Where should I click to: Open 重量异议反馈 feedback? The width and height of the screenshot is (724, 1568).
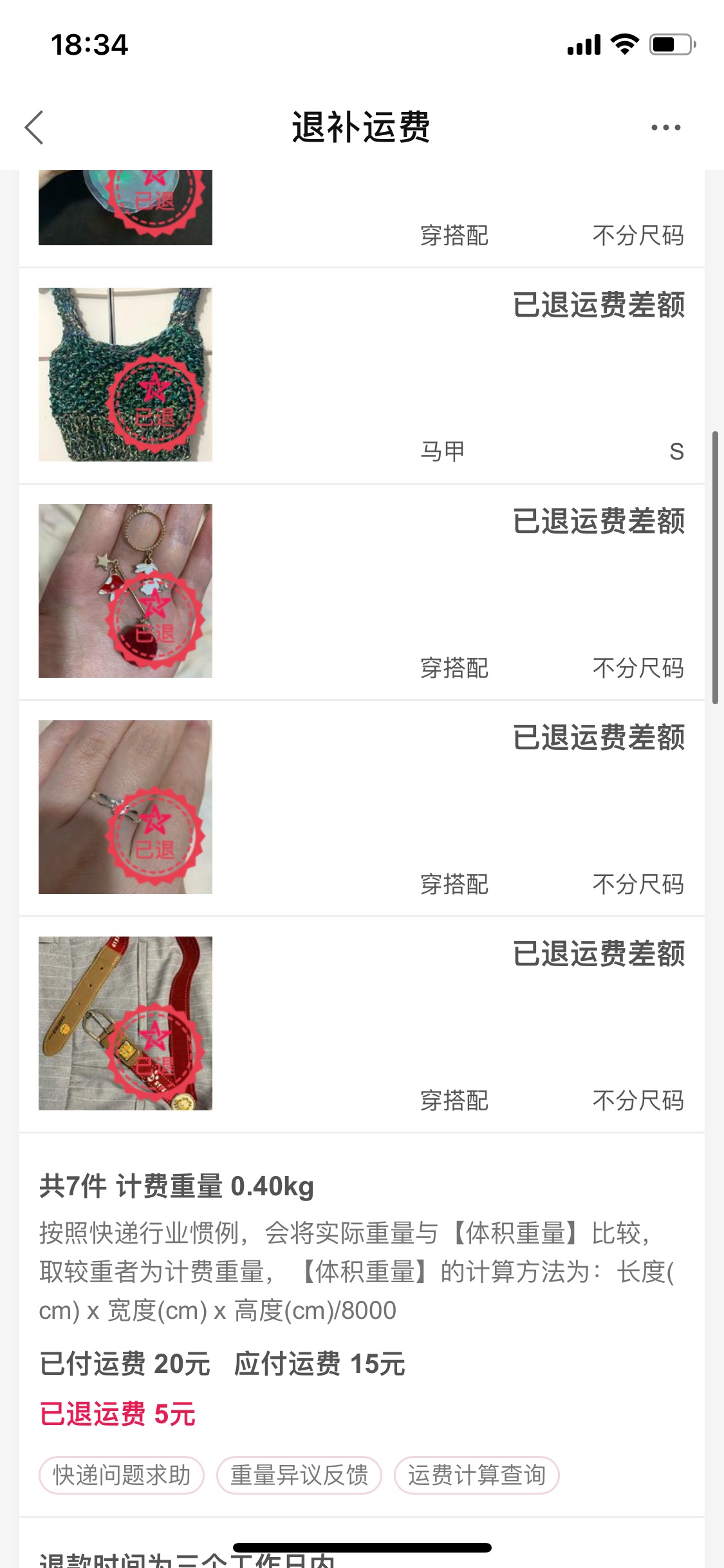(299, 1475)
